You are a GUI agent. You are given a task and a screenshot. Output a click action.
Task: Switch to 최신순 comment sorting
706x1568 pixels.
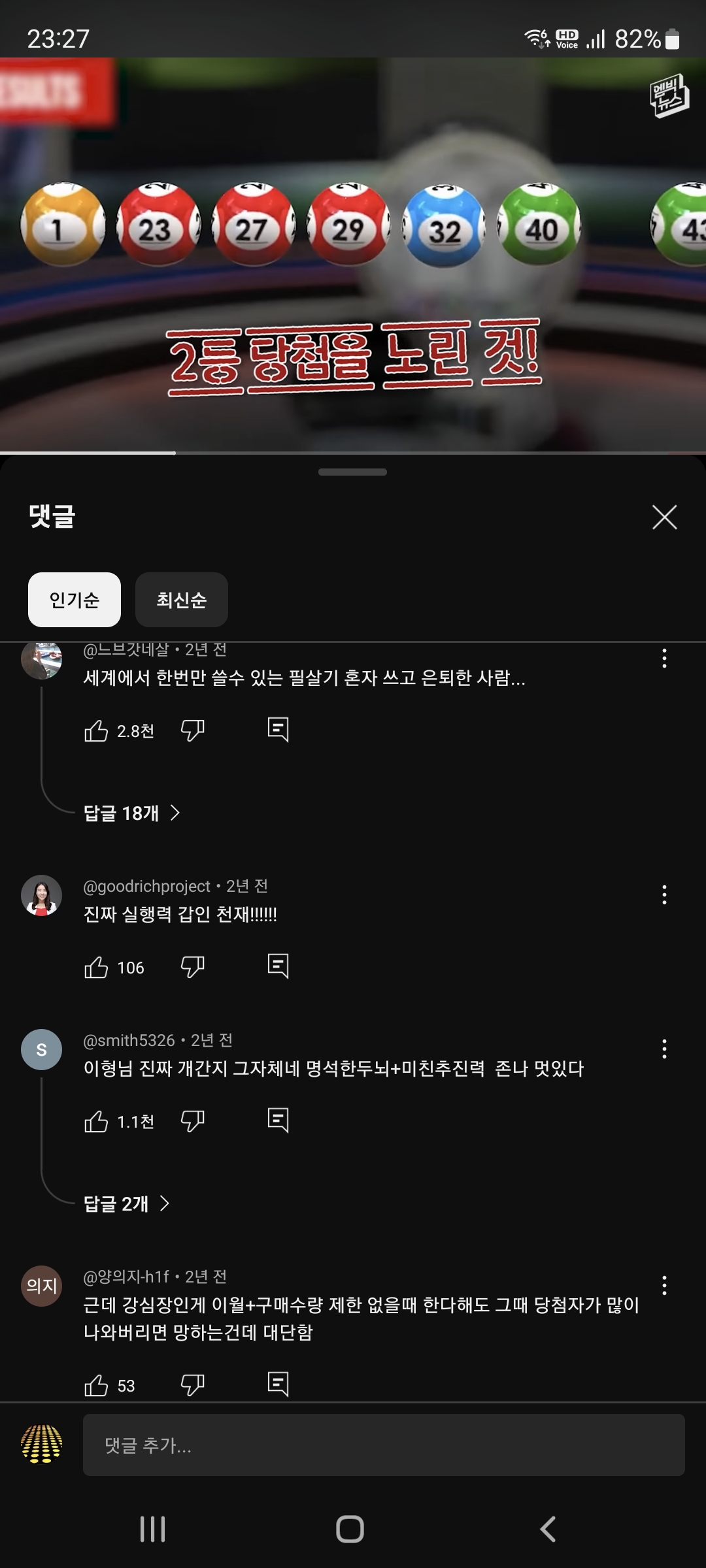click(181, 599)
